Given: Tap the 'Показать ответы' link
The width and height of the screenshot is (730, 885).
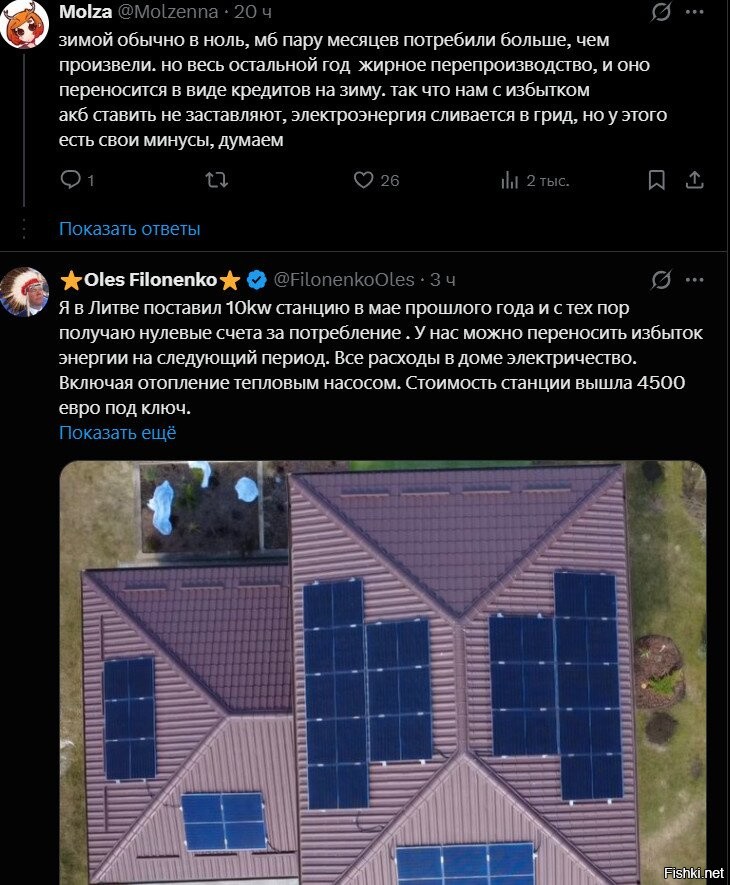Looking at the screenshot, I should 129,229.
